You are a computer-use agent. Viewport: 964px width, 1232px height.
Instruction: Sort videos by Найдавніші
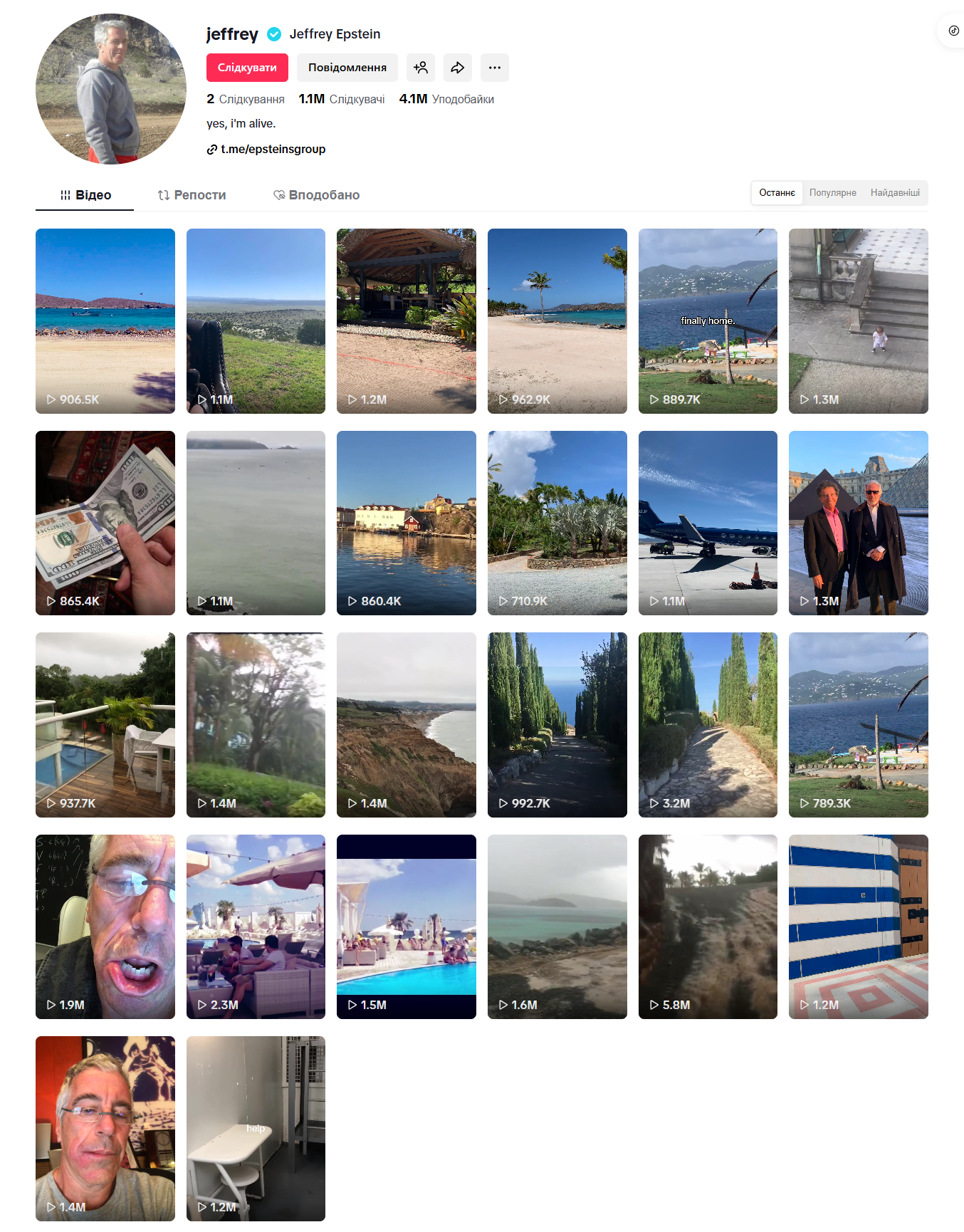pyautogui.click(x=895, y=193)
